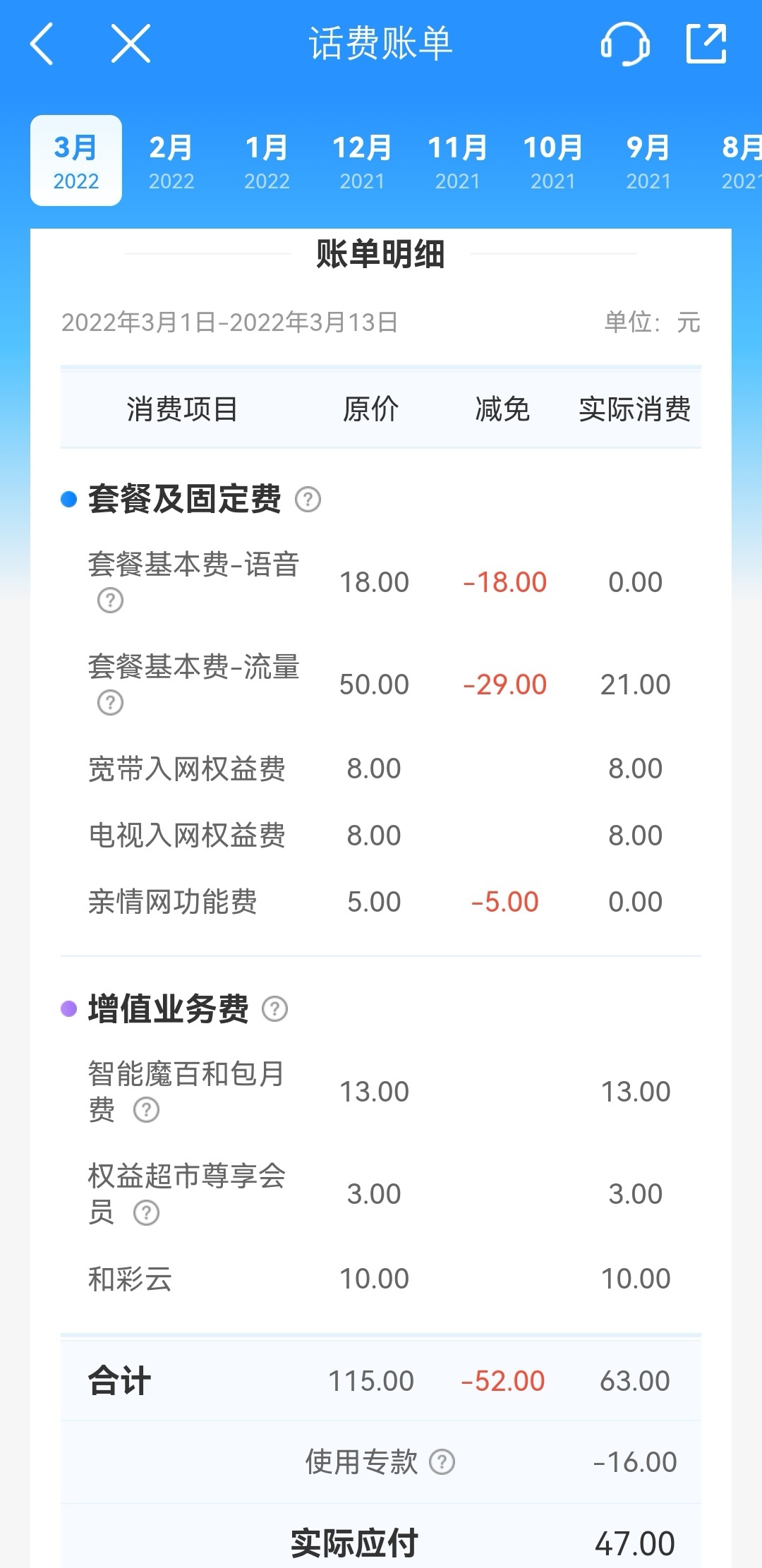The width and height of the screenshot is (762, 1568).
Task: View the 10月 2021 bill
Action: [x=552, y=162]
